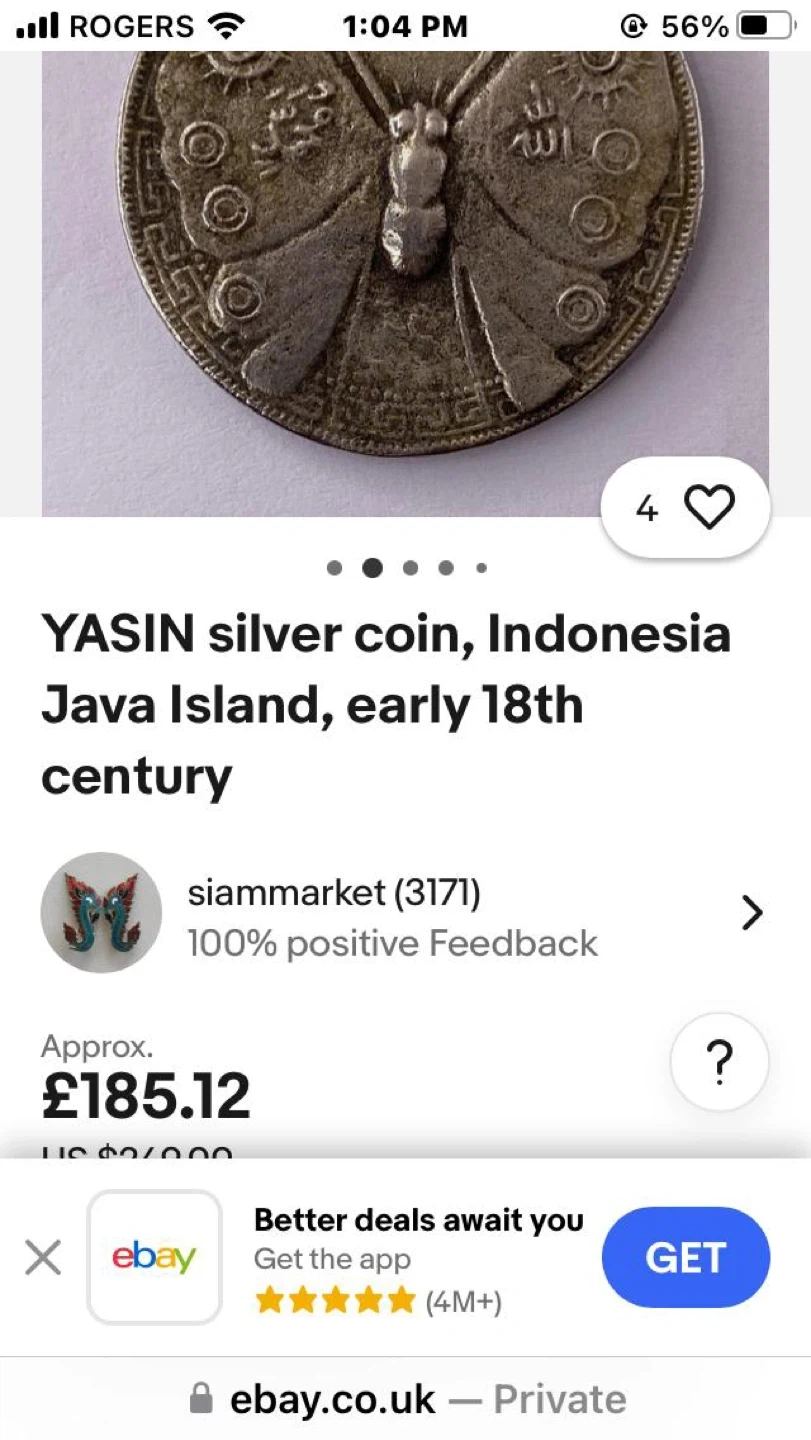Viewport: 811px width, 1440px height.
Task: Open the YASIN silver coin photo
Action: (404, 260)
